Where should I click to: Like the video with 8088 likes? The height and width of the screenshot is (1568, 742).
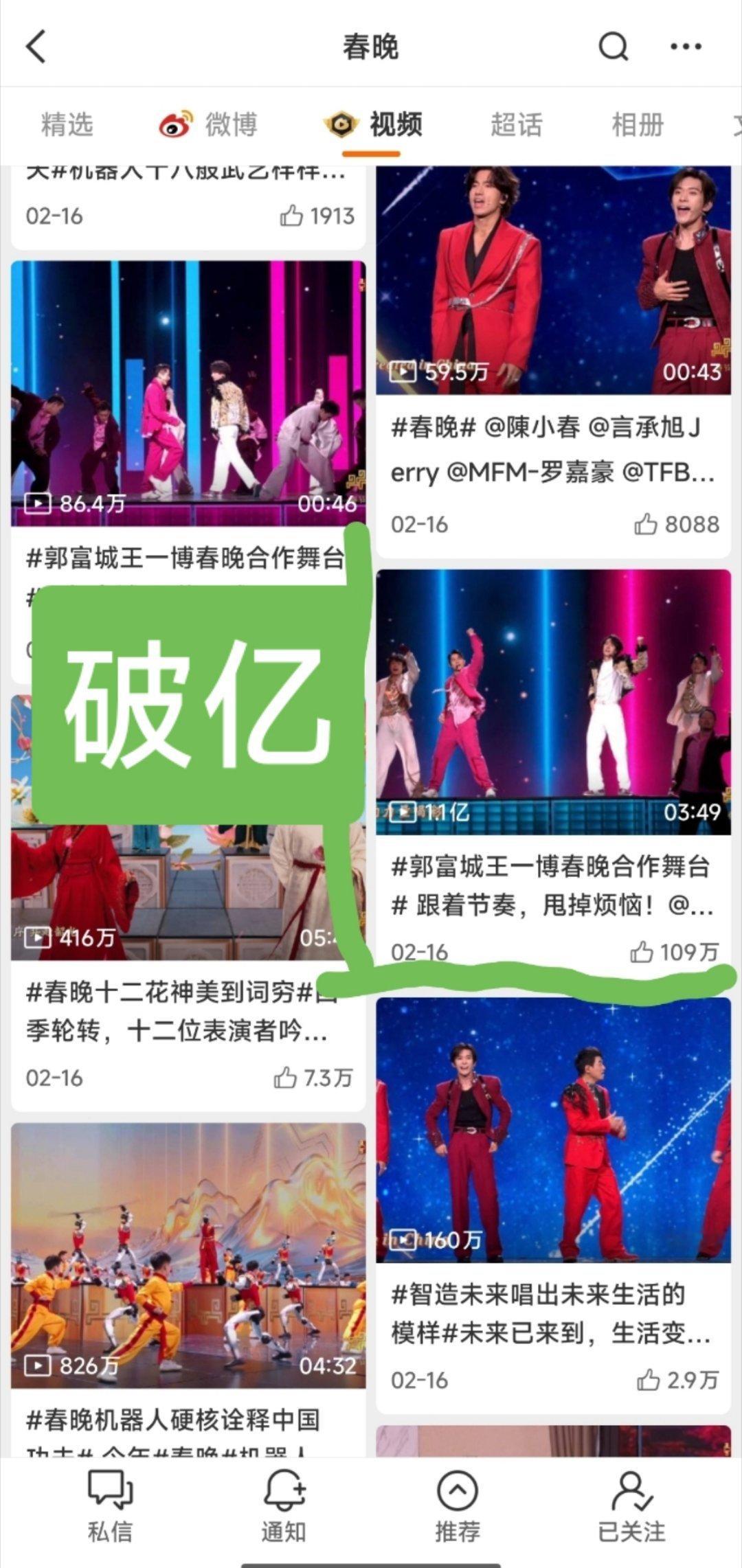tap(646, 525)
